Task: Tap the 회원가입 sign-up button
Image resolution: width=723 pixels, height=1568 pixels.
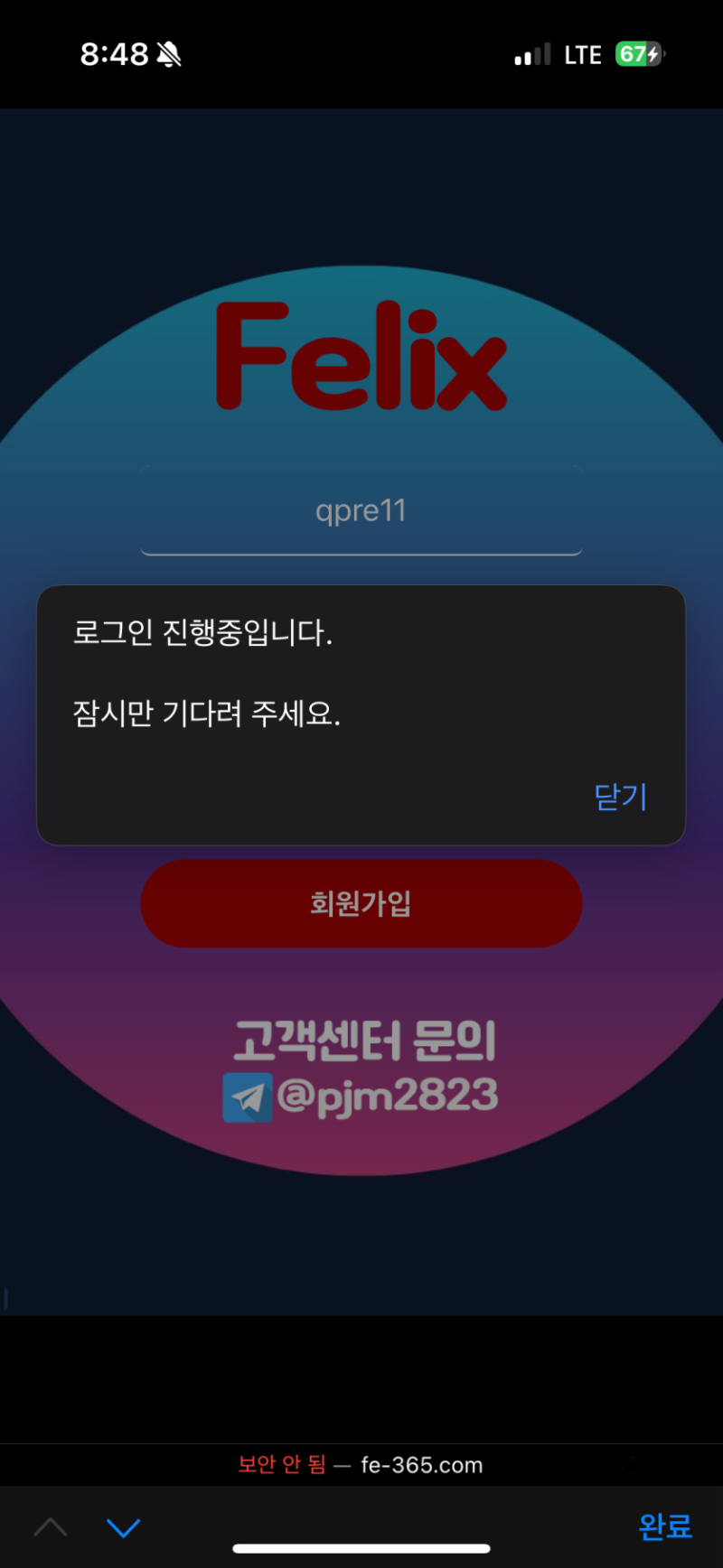Action: point(361,903)
